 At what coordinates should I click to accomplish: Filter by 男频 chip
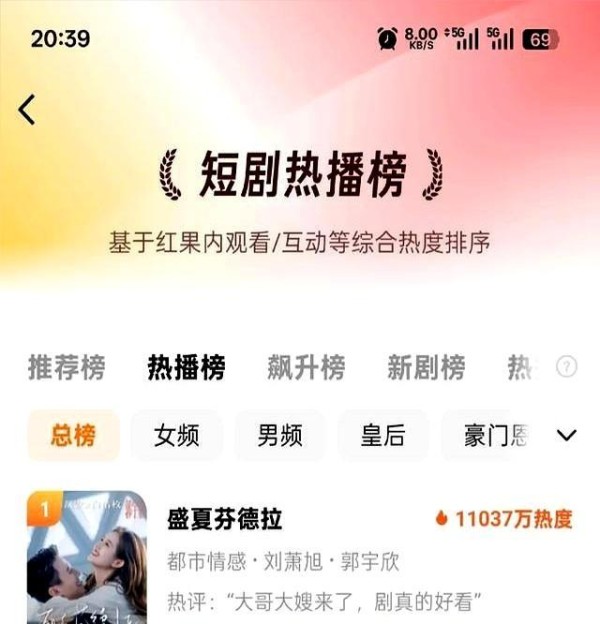click(280, 436)
